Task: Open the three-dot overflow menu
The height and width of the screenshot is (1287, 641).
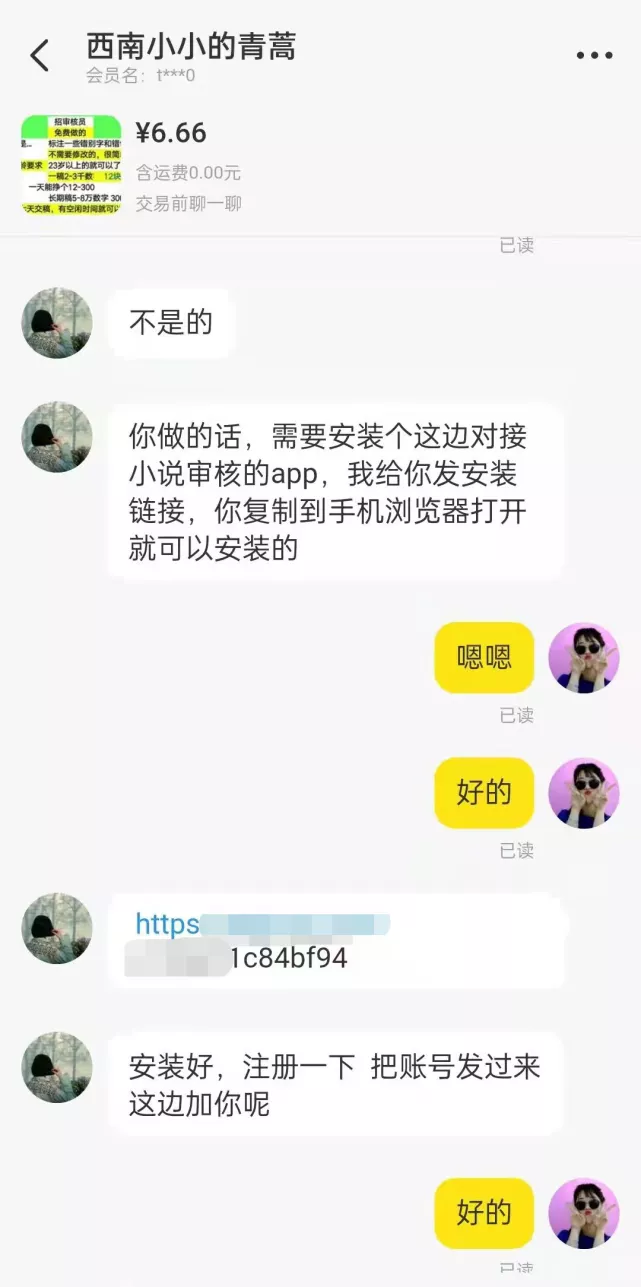Action: click(x=594, y=56)
